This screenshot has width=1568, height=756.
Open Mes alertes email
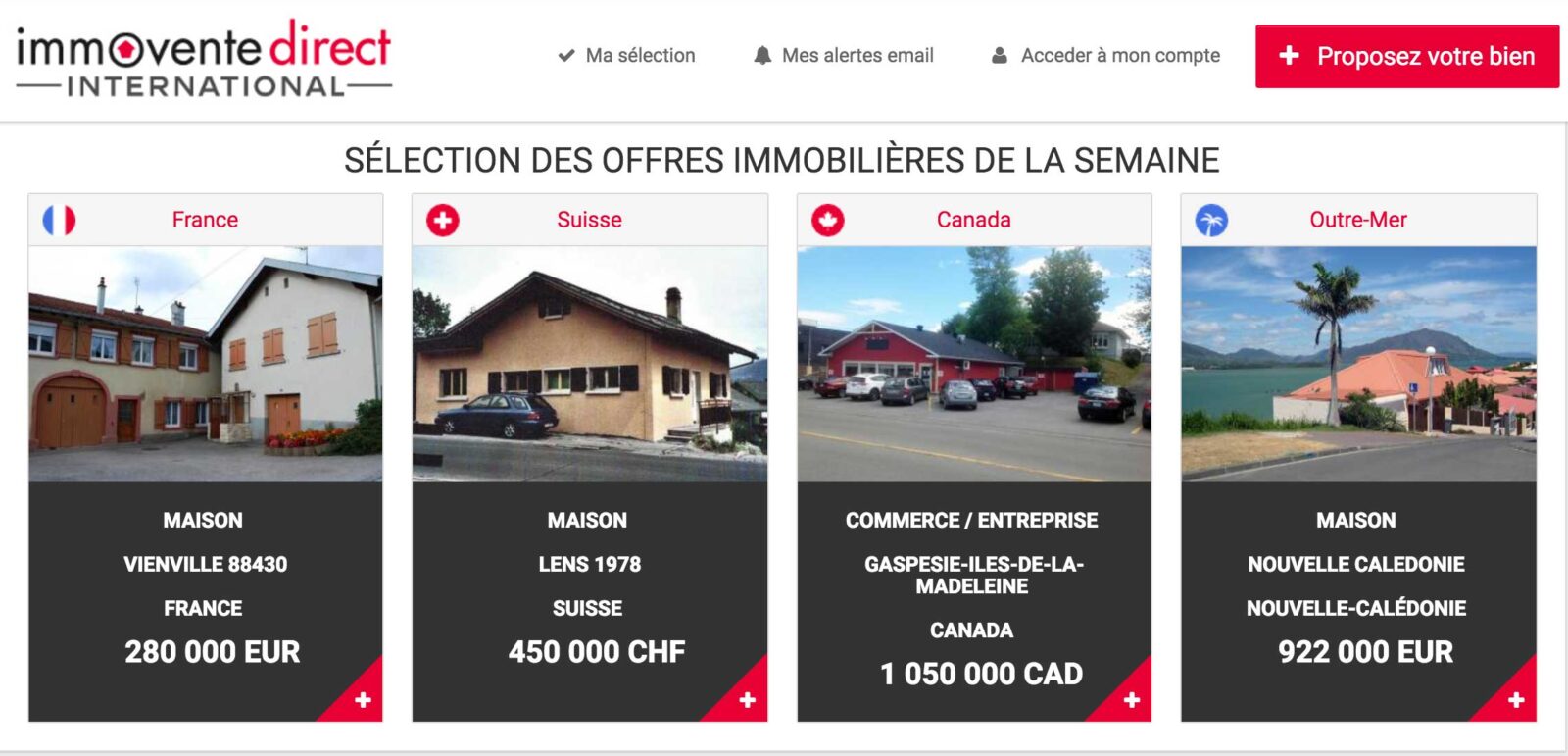click(x=844, y=56)
